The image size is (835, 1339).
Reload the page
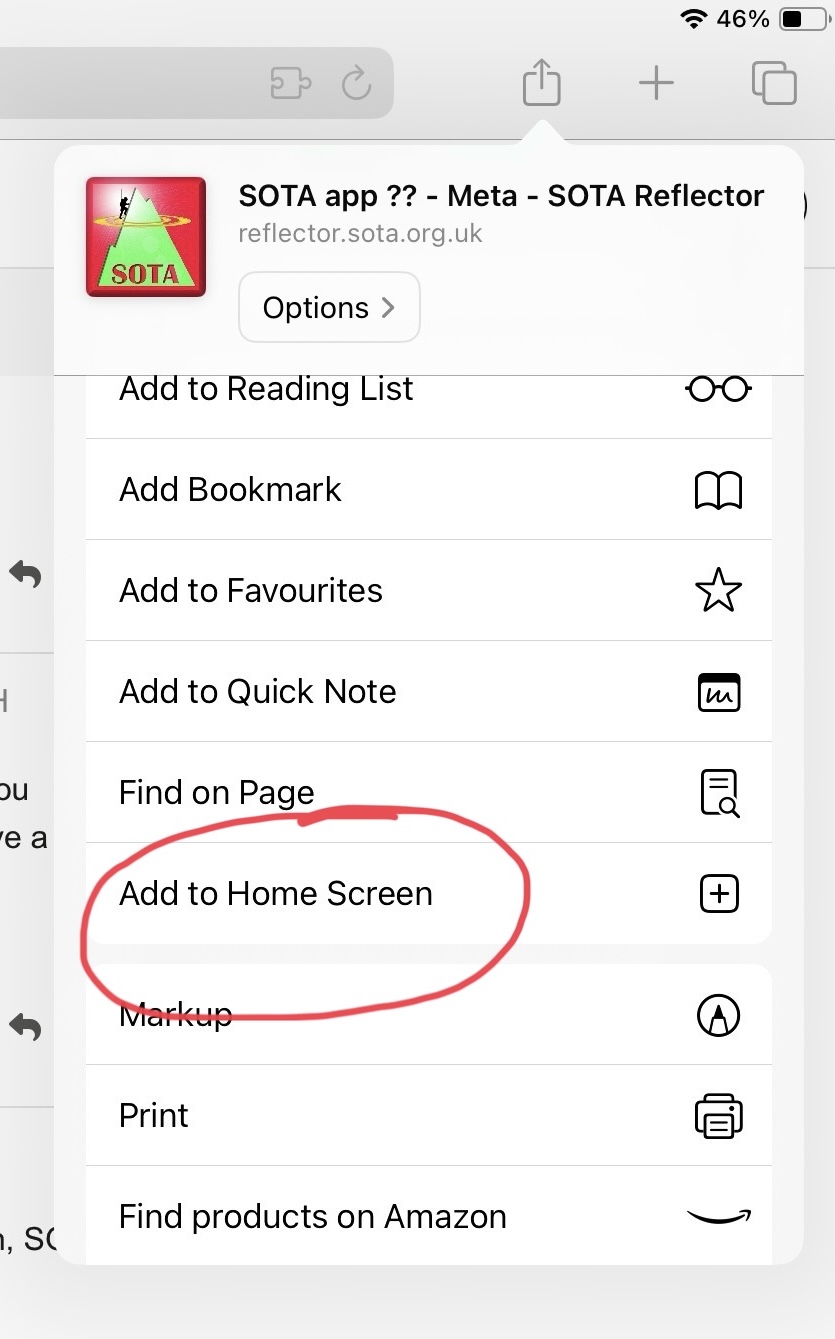pos(357,84)
